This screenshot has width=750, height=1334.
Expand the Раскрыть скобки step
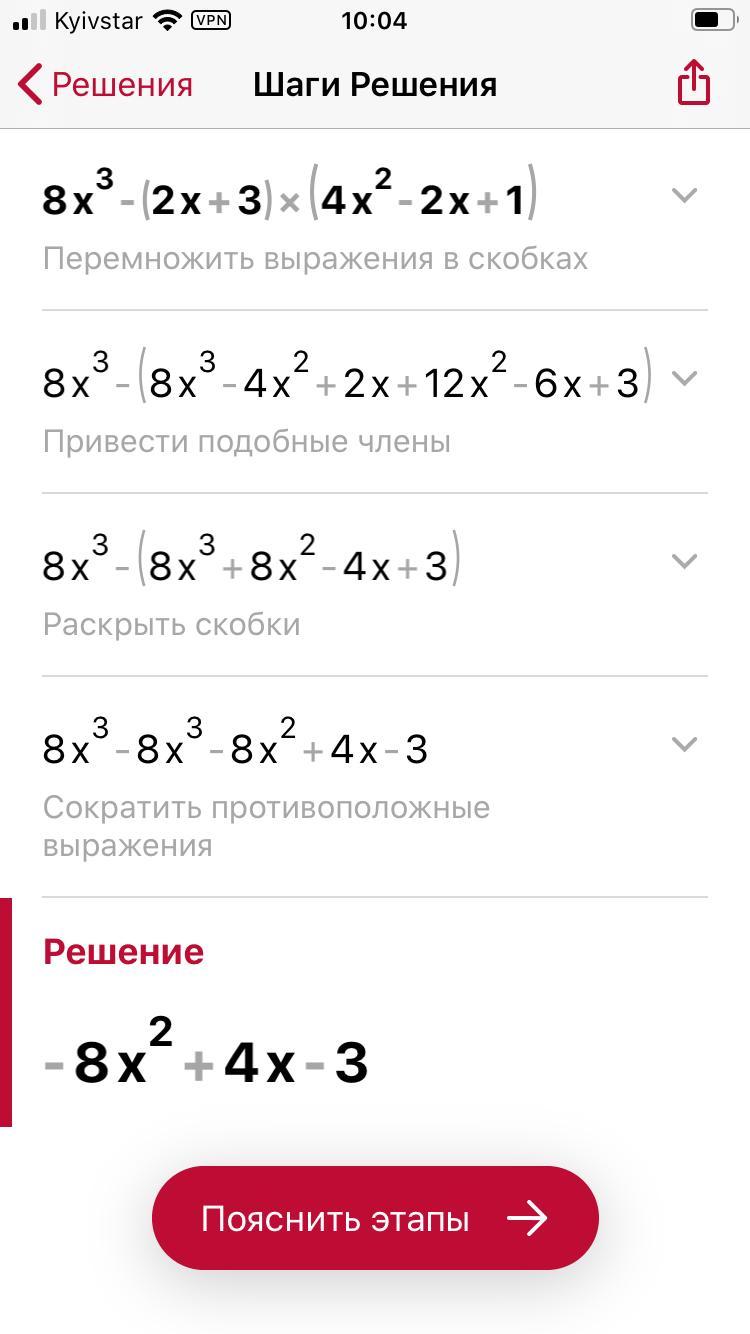coord(684,562)
